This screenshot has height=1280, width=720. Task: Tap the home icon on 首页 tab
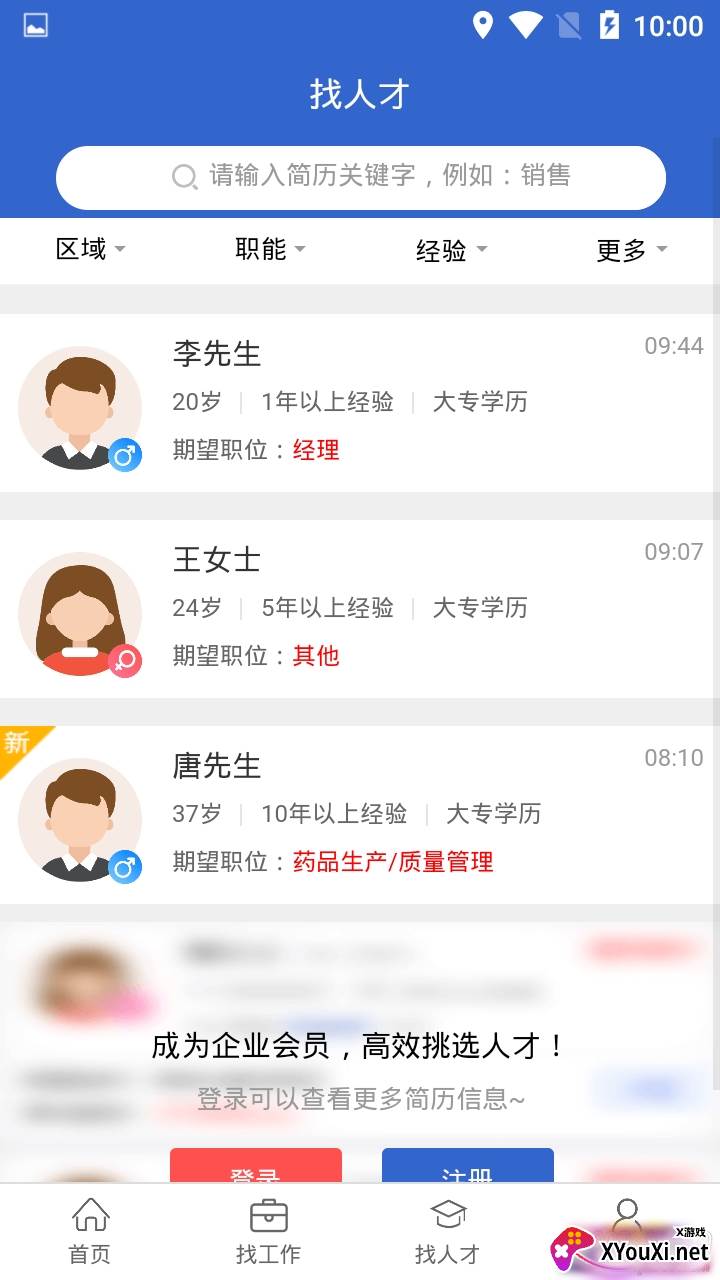[90, 1214]
